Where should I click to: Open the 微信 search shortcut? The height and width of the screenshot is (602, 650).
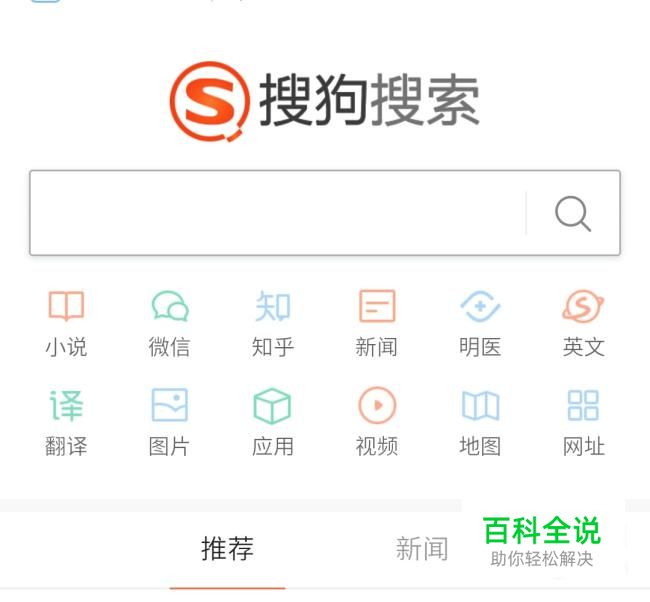[170, 323]
